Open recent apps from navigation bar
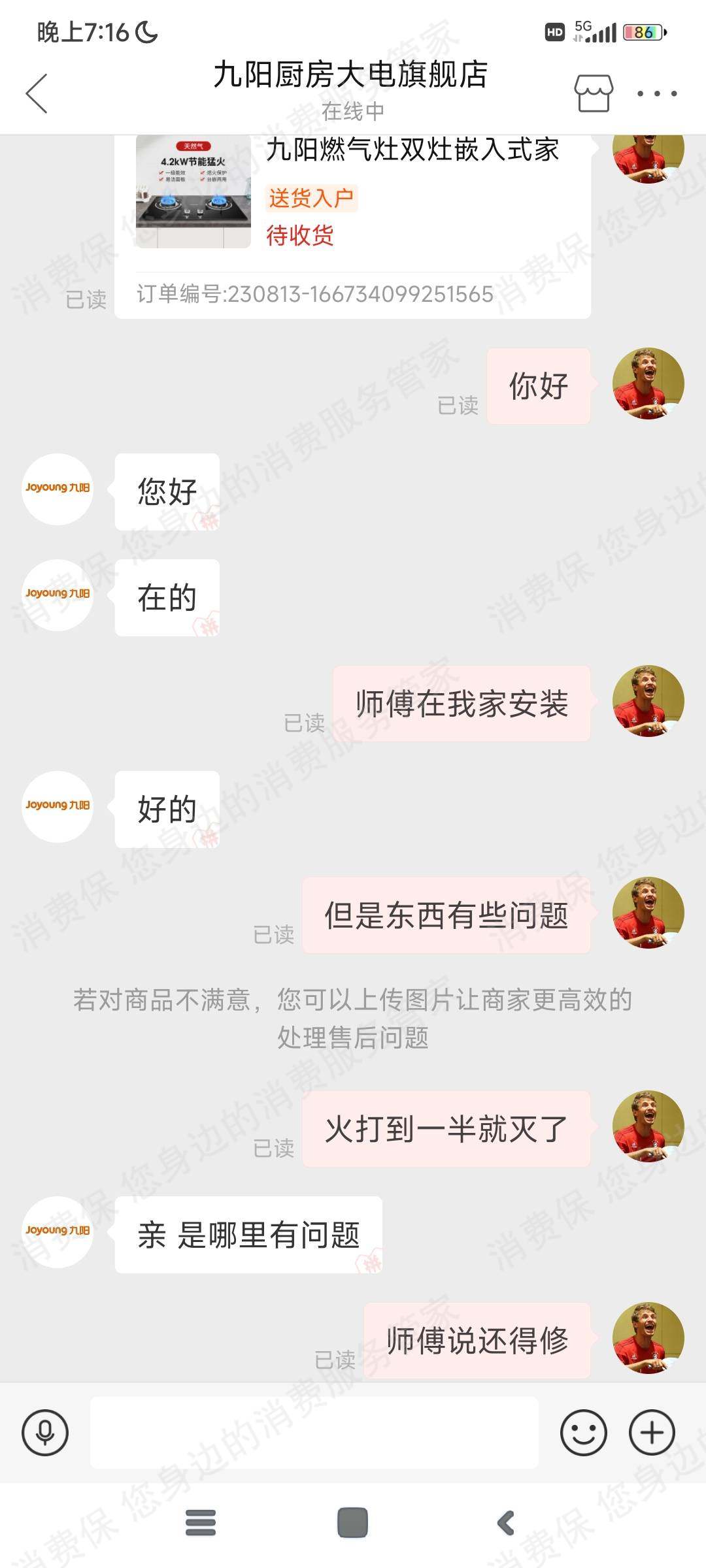Image resolution: width=706 pixels, height=1568 pixels. 201,1523
